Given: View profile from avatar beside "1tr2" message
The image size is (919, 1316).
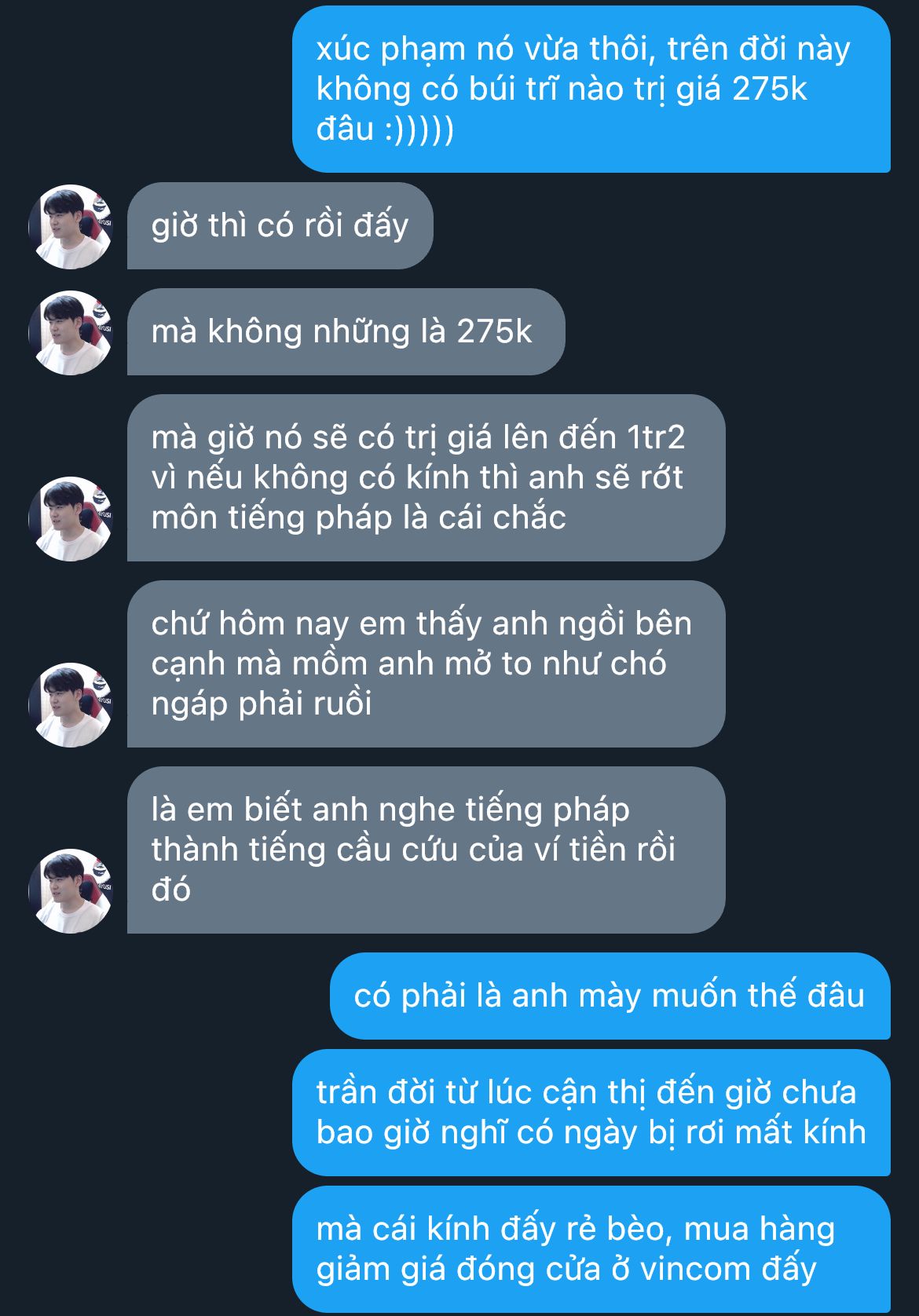Looking at the screenshot, I should (71, 519).
